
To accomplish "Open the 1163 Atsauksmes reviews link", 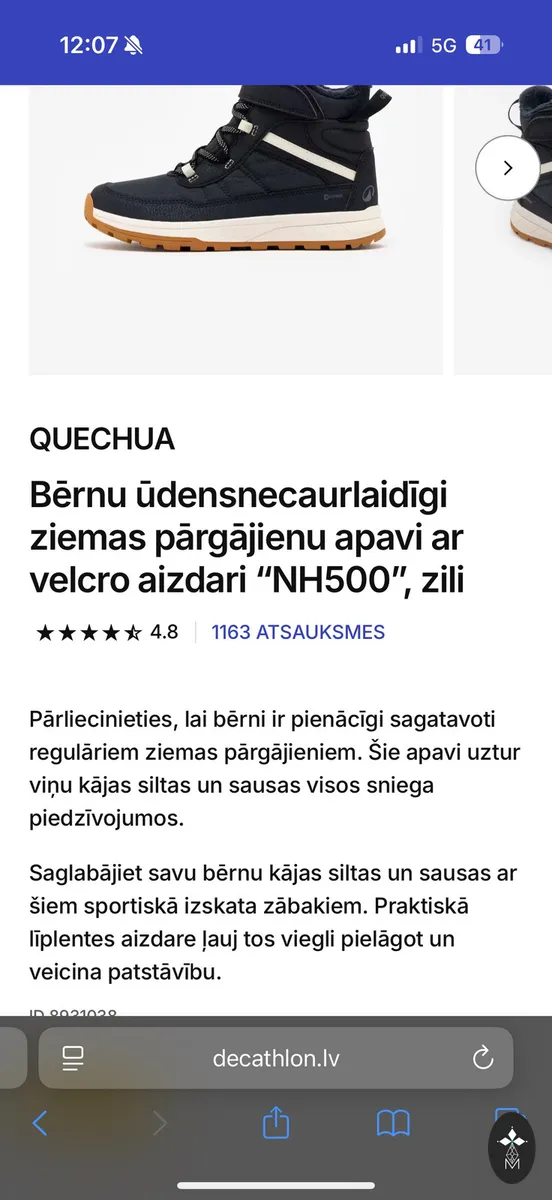I will pos(298,632).
